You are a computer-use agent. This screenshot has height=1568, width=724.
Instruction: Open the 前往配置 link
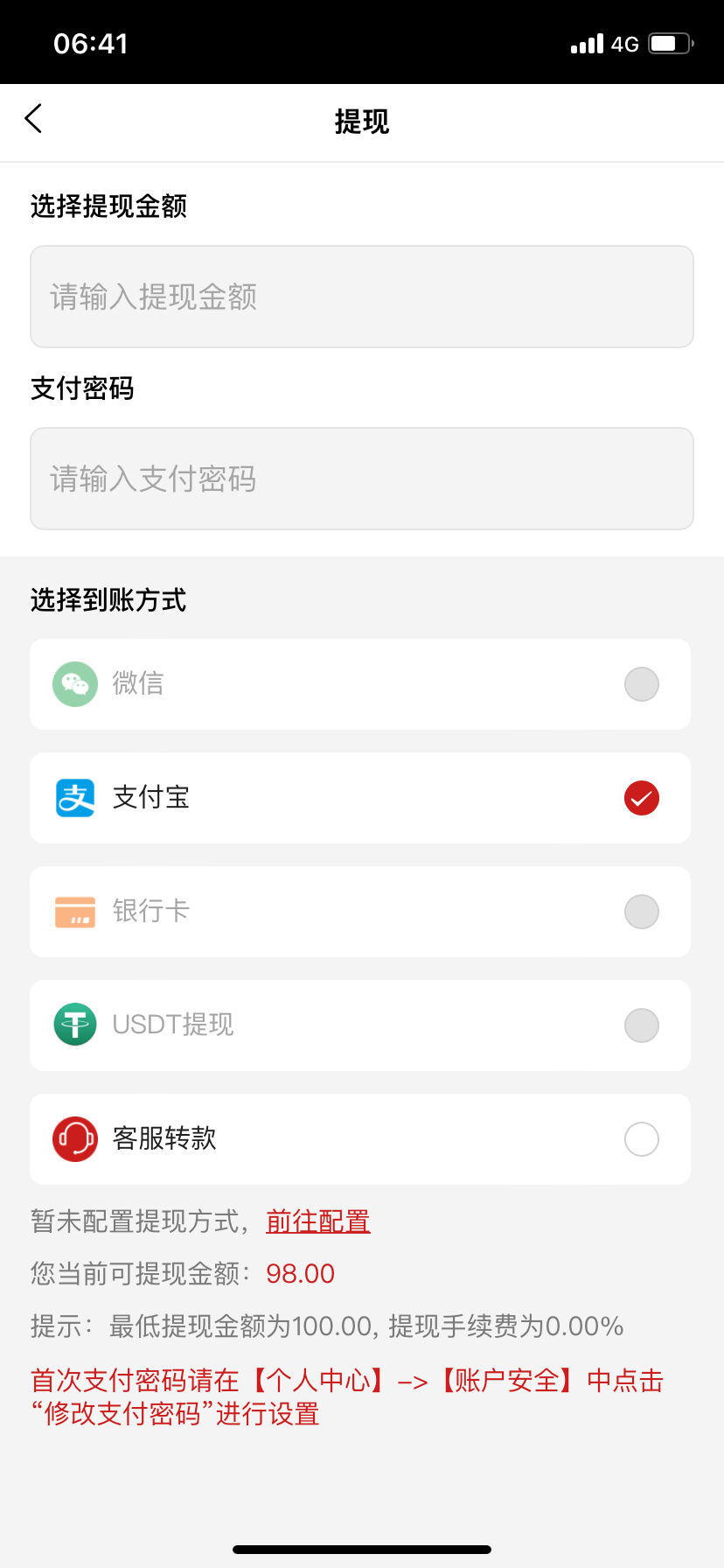(x=318, y=1221)
